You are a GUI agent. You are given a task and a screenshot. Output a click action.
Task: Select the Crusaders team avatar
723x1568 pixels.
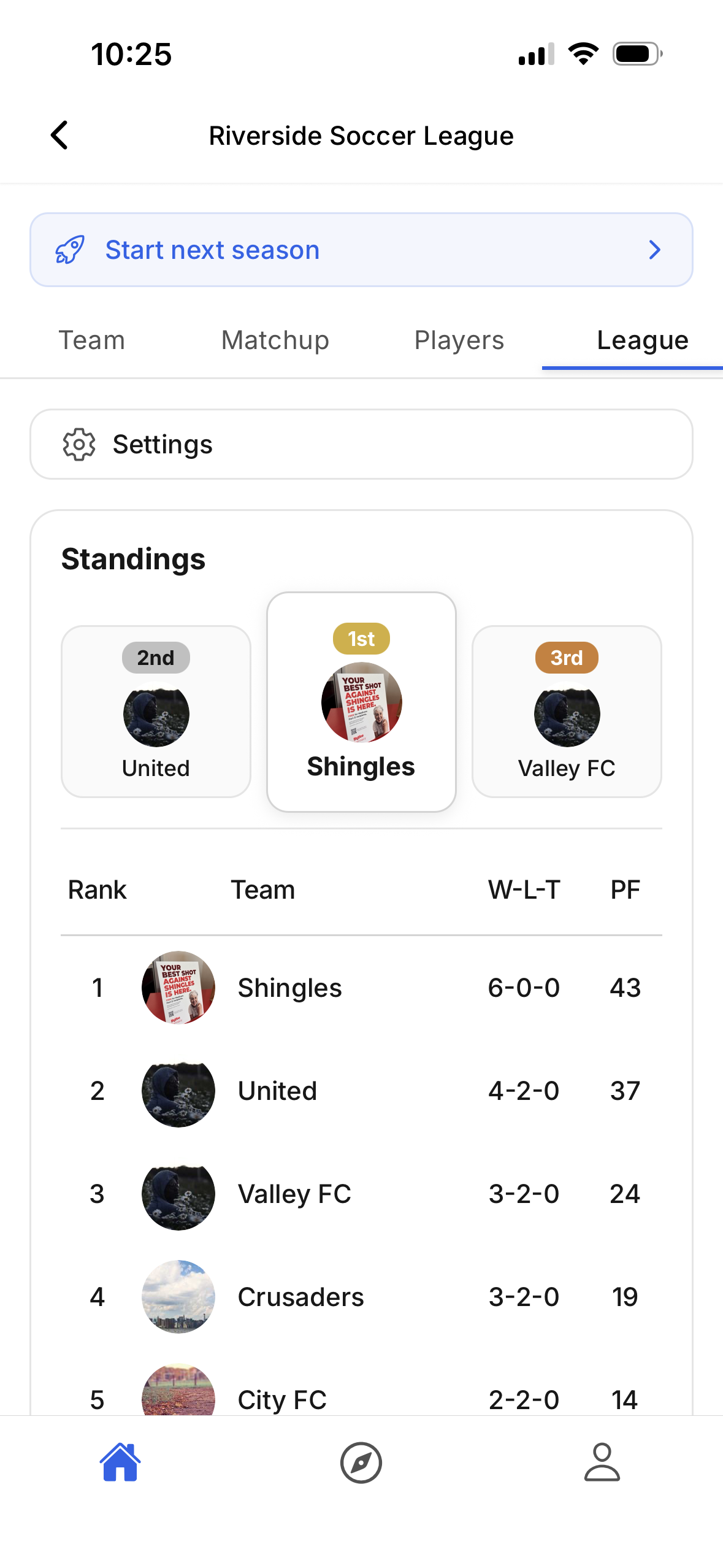tap(178, 1296)
